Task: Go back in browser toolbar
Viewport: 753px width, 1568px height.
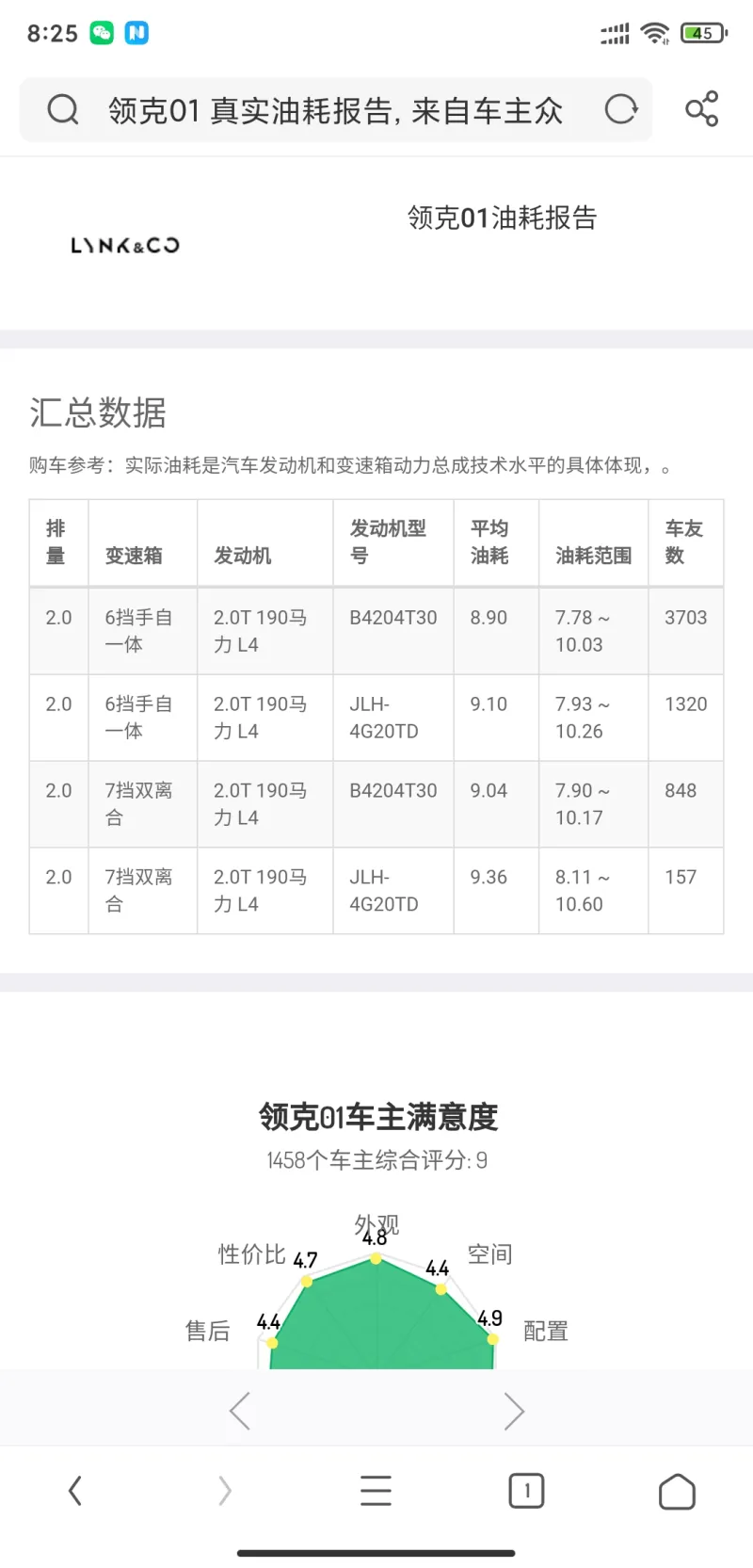Action: (x=75, y=1491)
